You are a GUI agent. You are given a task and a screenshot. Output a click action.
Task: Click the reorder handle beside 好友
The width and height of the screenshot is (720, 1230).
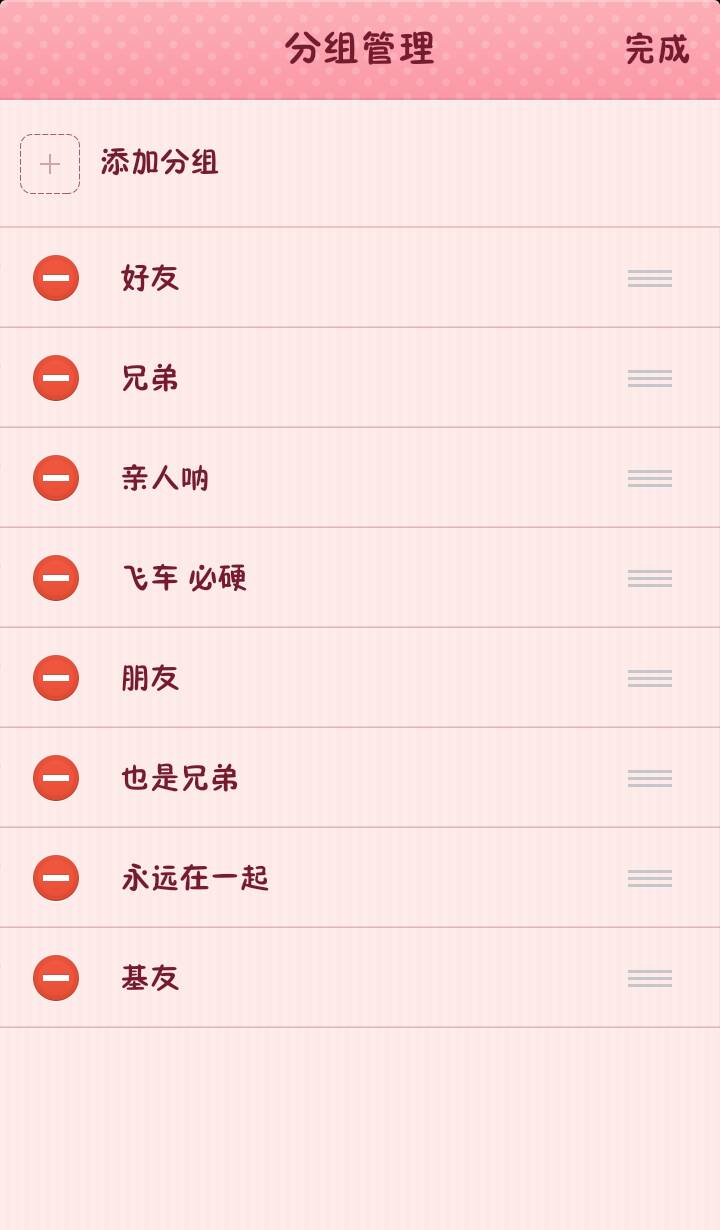649,278
